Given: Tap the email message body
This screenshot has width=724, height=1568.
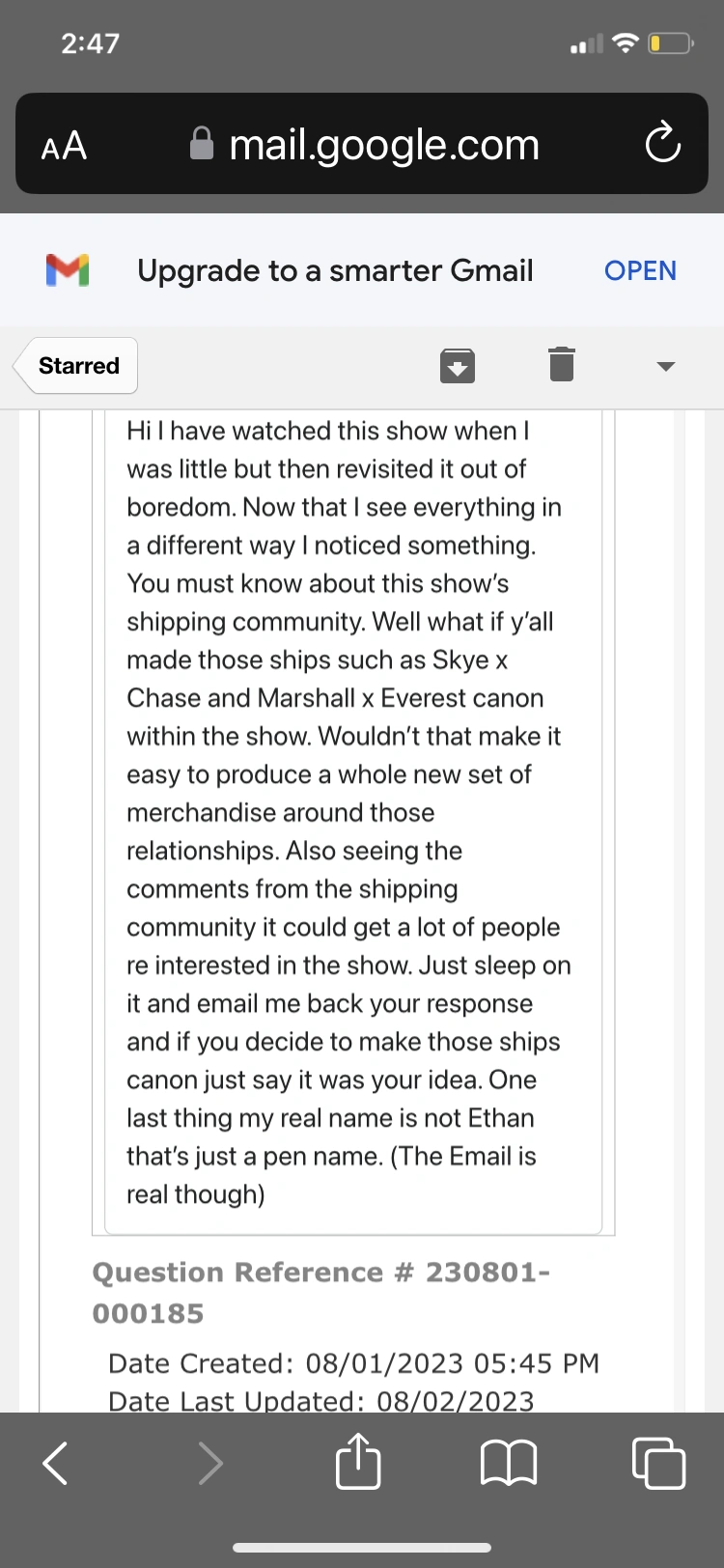Looking at the screenshot, I should 353,811.
